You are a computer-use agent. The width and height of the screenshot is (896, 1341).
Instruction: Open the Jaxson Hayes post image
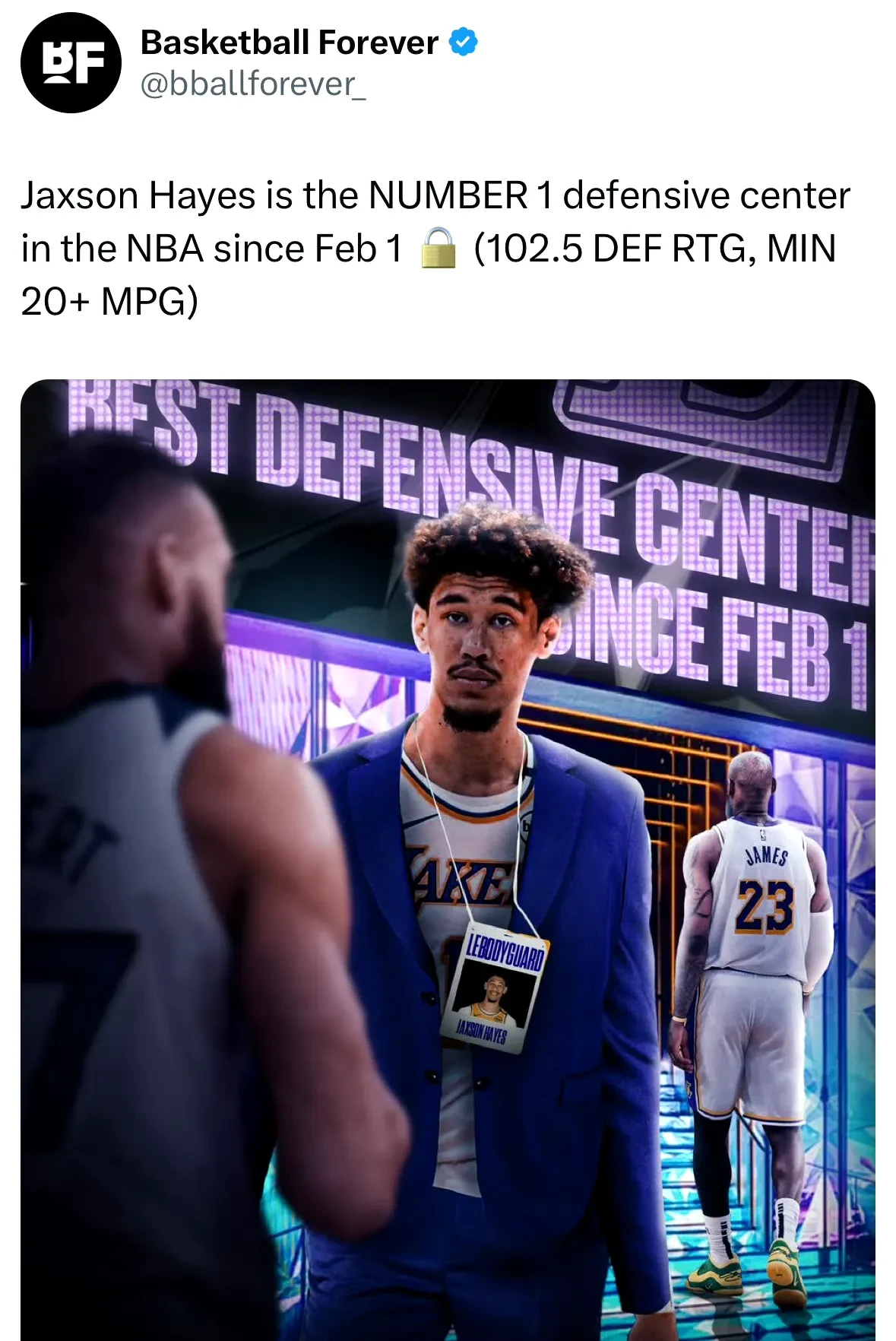448,859
